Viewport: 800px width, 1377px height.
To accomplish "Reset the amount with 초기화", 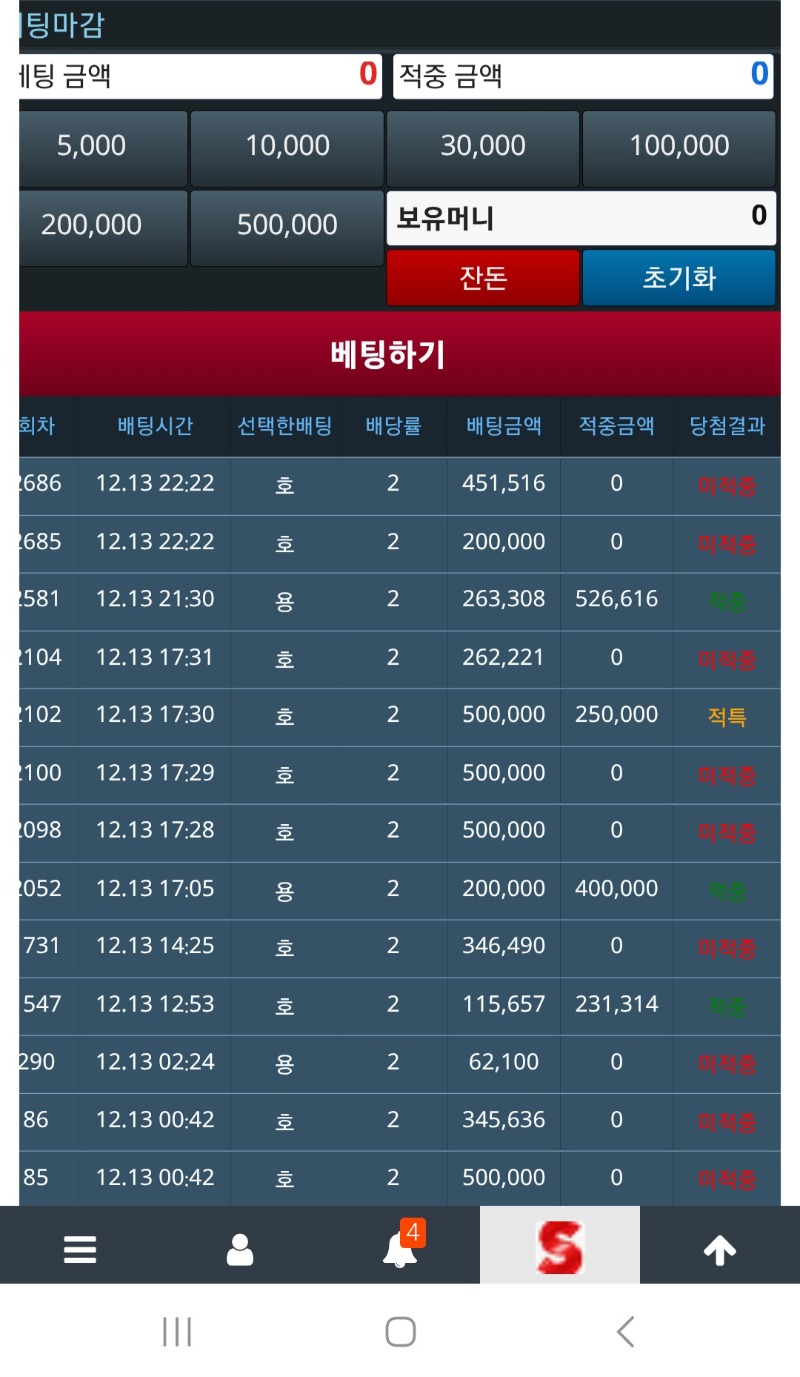I will [679, 277].
